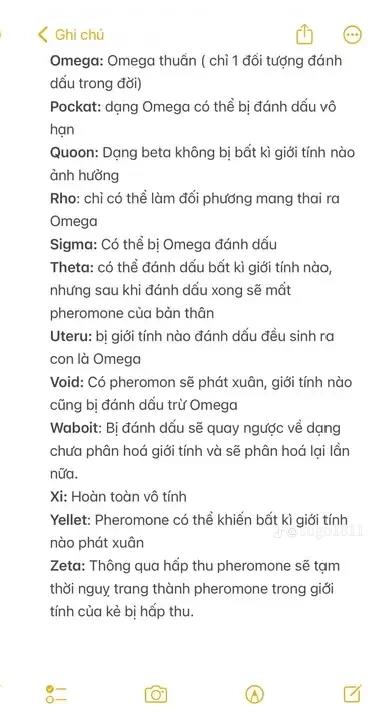Open the camera attachment option

(x=156, y=694)
